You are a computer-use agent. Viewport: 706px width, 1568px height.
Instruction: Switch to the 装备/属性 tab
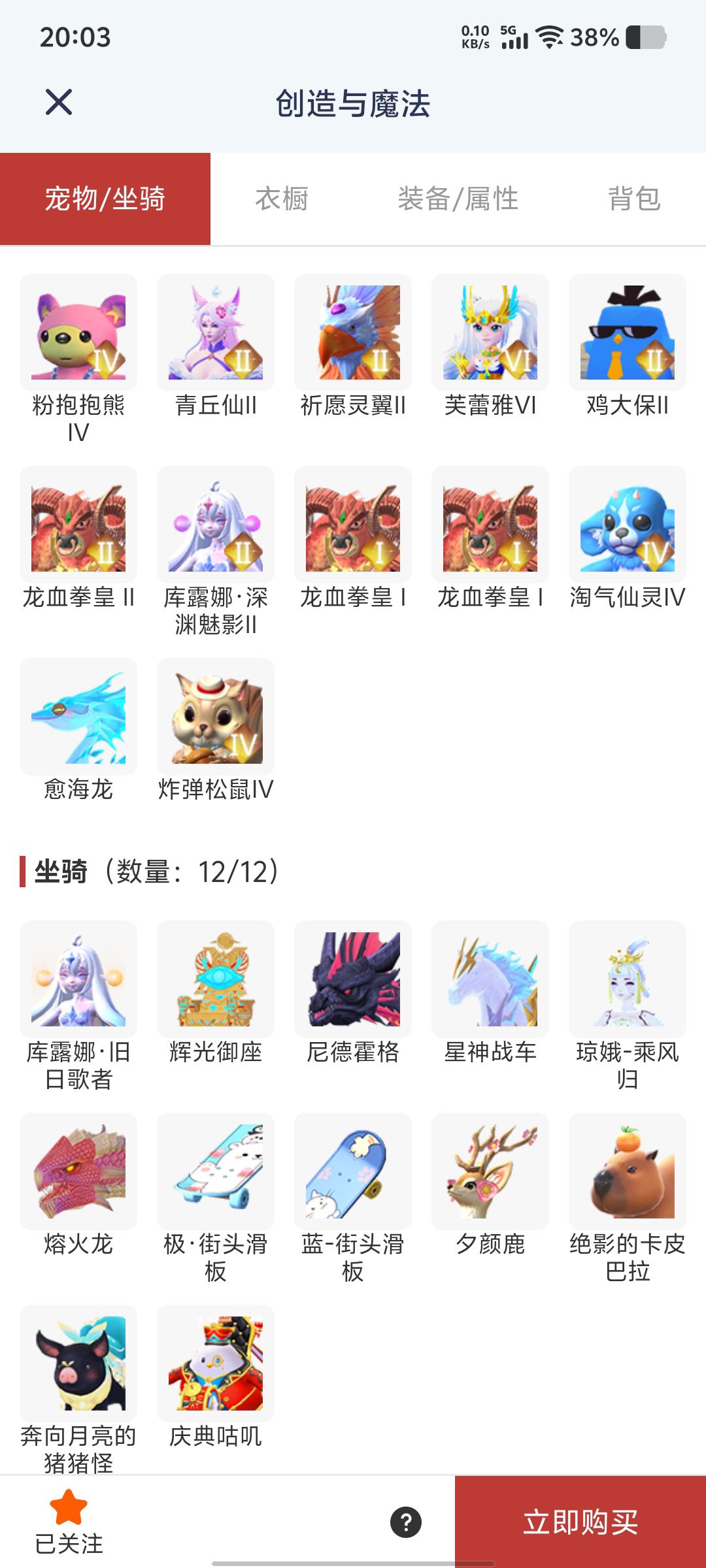click(x=458, y=199)
